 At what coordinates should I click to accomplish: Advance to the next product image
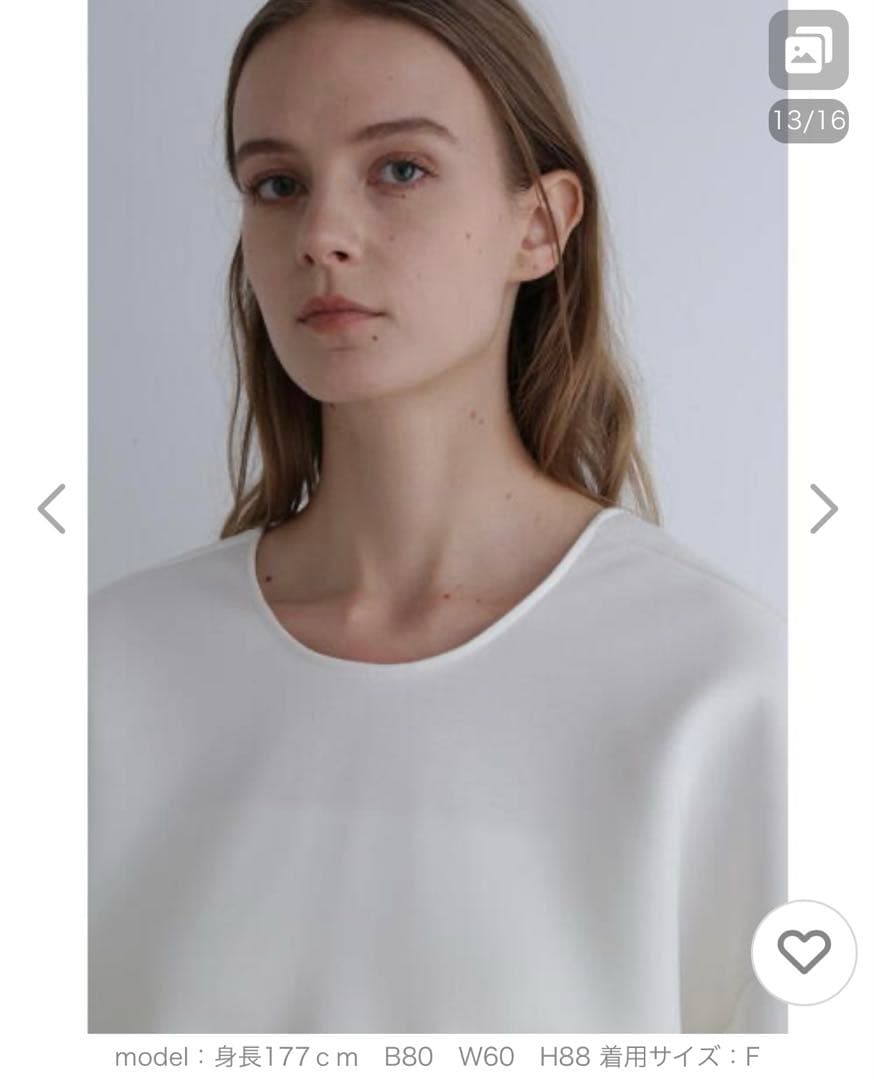(822, 509)
